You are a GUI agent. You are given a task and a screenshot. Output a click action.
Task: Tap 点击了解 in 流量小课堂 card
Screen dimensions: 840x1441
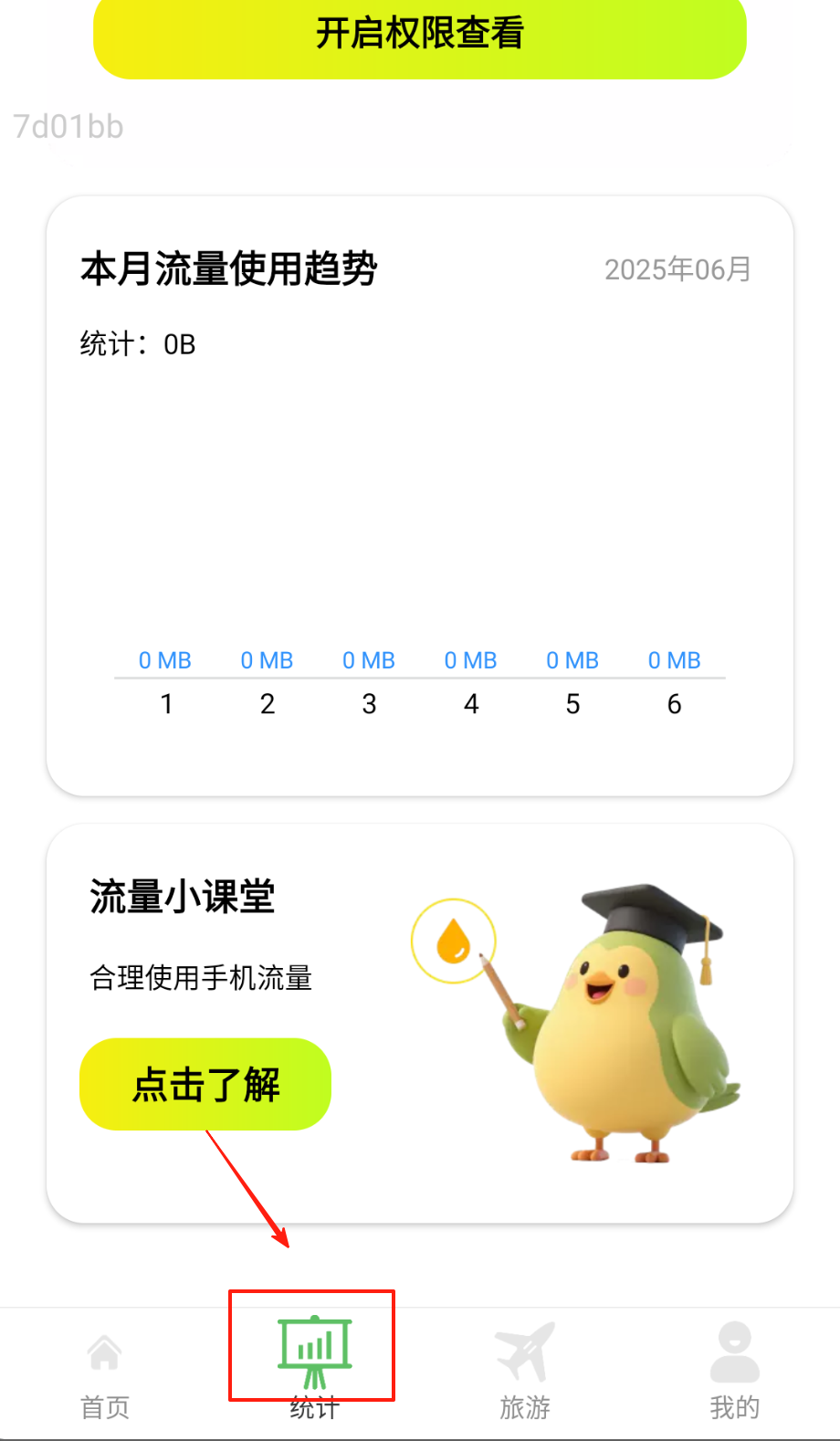(205, 1084)
